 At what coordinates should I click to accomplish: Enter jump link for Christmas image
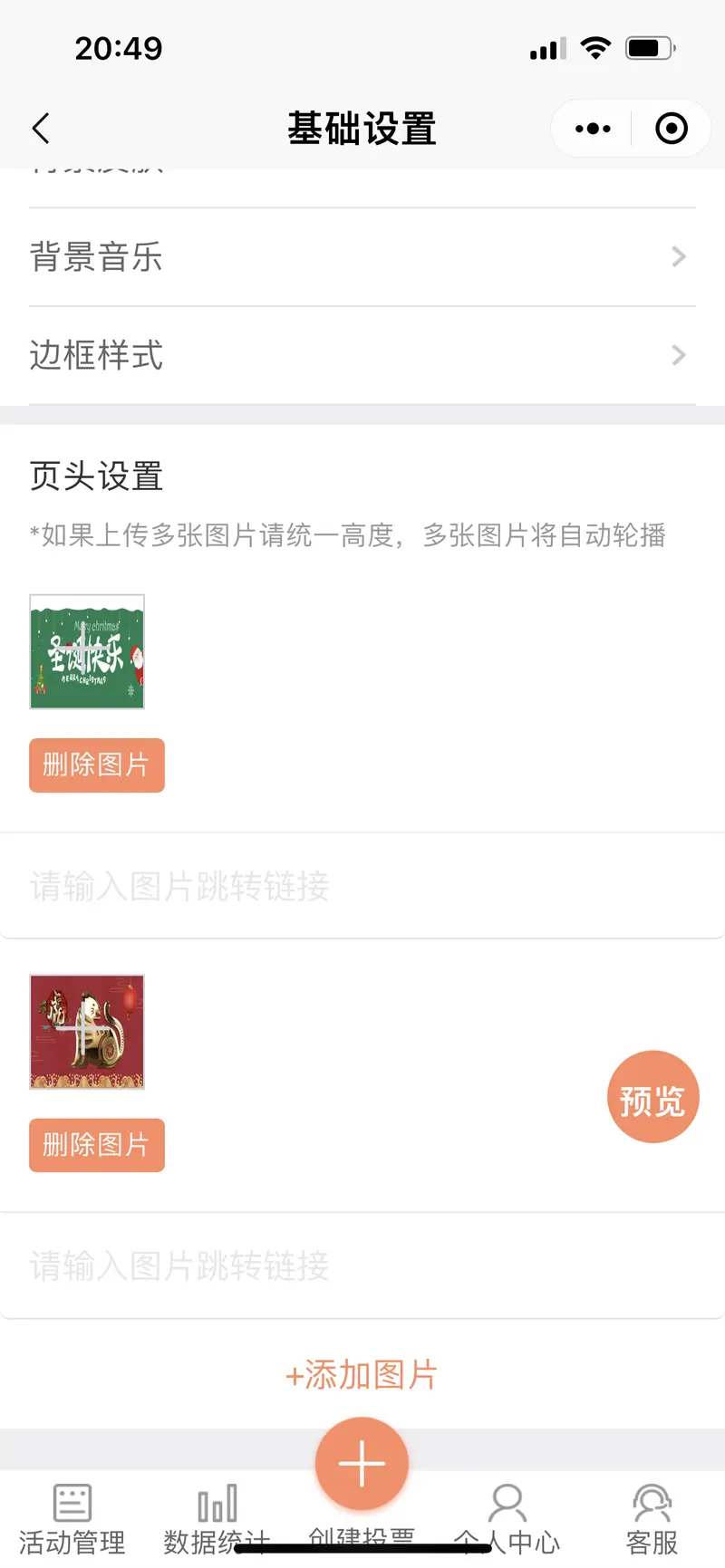click(x=362, y=886)
